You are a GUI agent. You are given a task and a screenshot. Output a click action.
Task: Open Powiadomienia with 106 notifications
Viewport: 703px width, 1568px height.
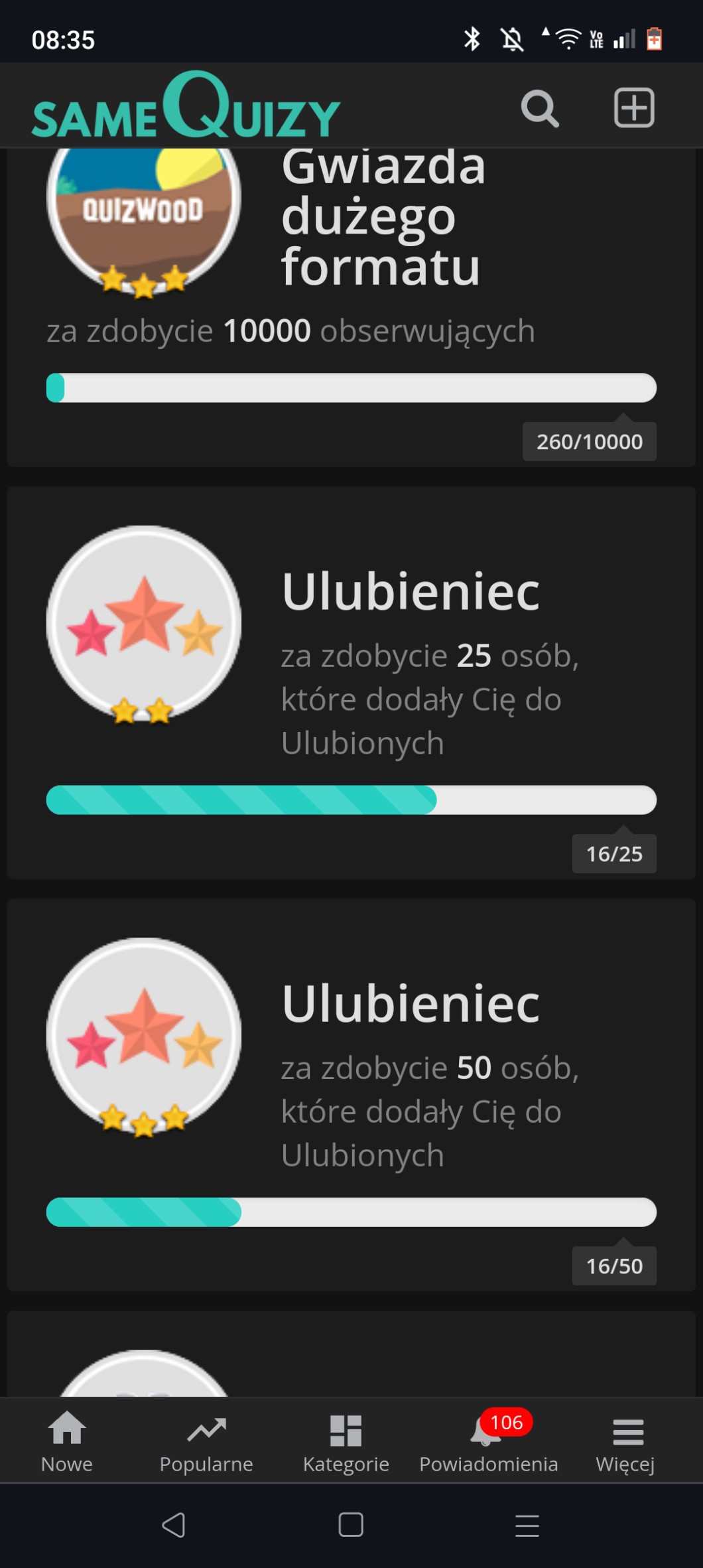coord(489,1441)
